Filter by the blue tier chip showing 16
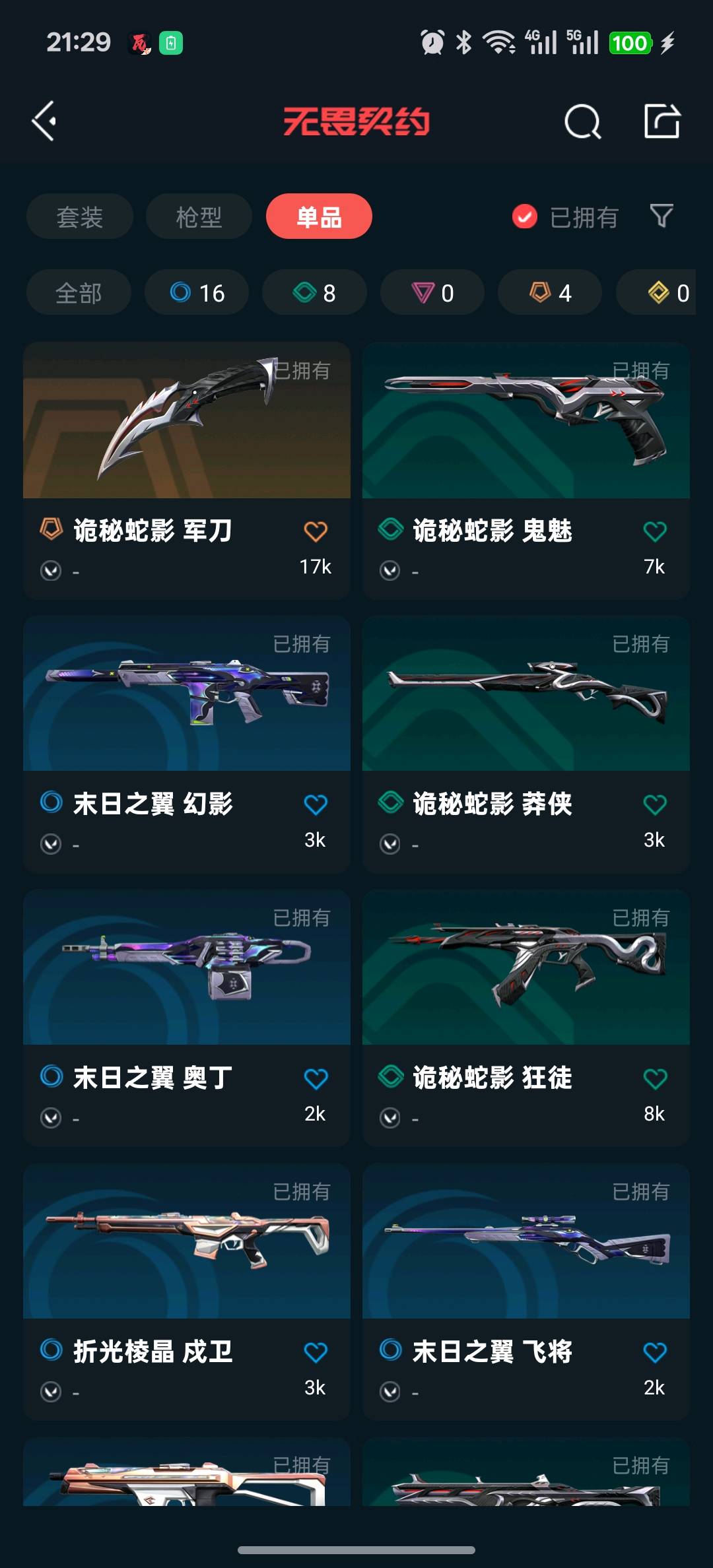The image size is (713, 1568). click(x=197, y=292)
